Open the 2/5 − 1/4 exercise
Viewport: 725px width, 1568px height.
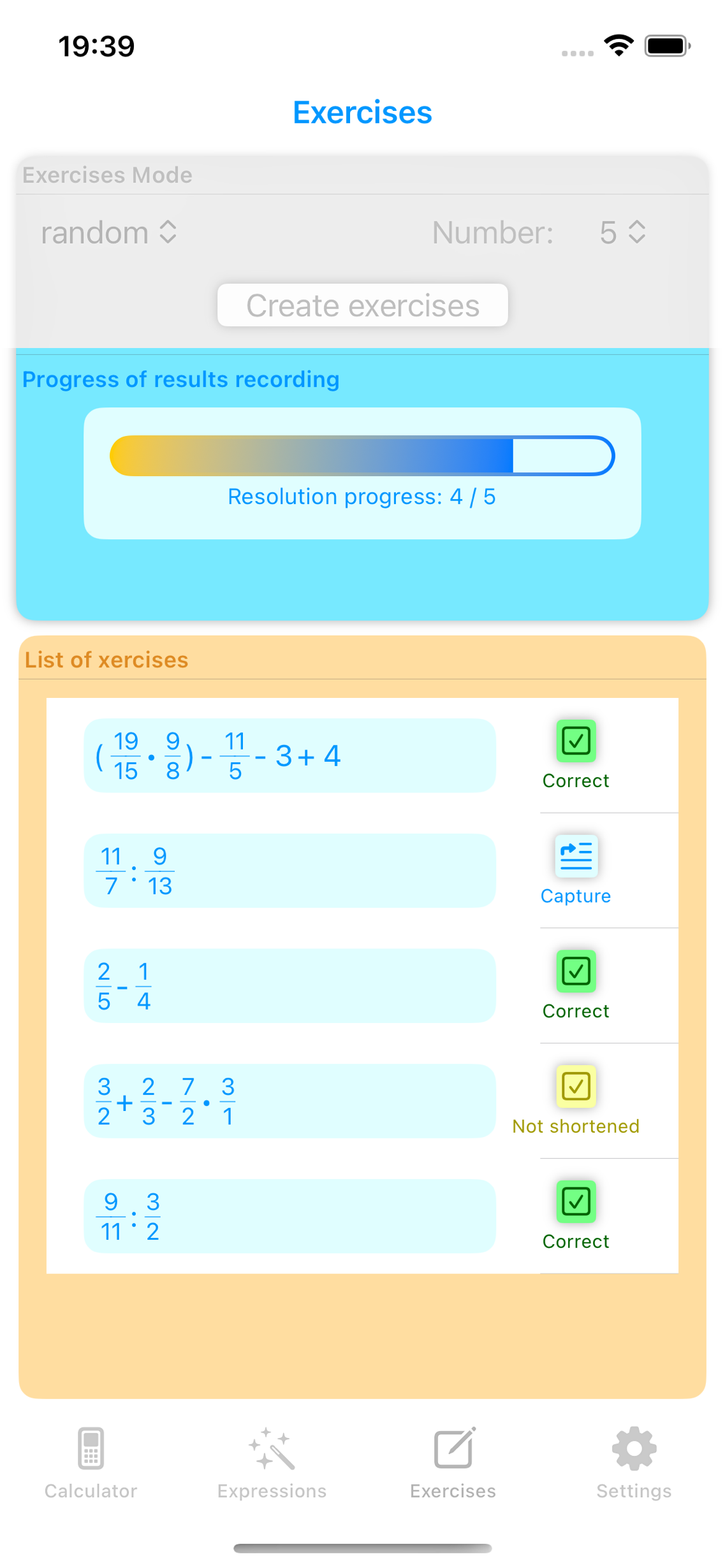tap(289, 986)
